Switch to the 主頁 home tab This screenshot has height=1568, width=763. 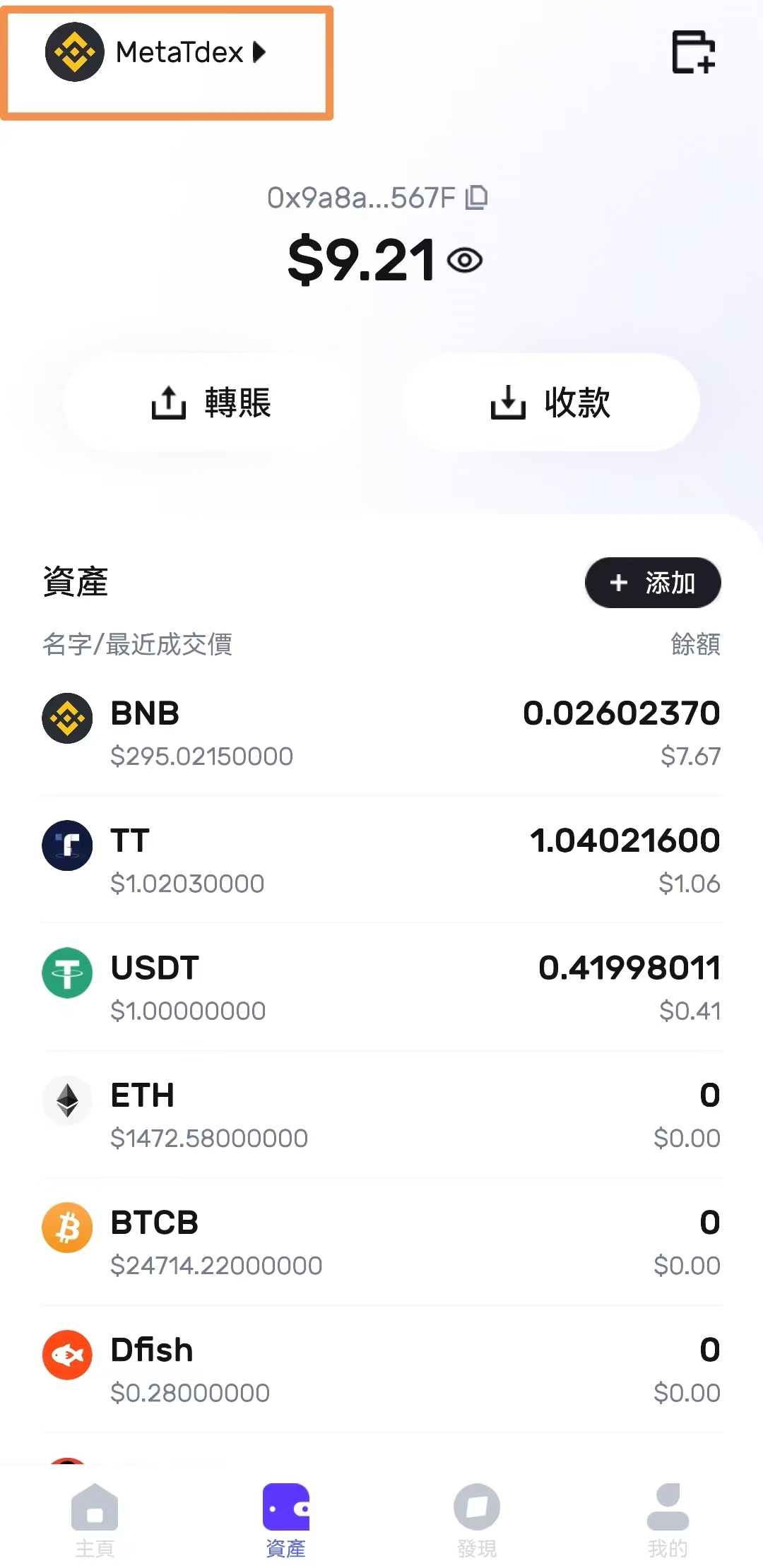95,1520
